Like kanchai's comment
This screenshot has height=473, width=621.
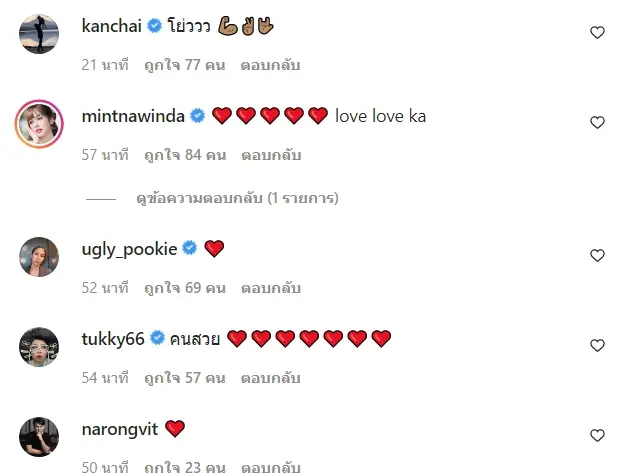(x=597, y=33)
